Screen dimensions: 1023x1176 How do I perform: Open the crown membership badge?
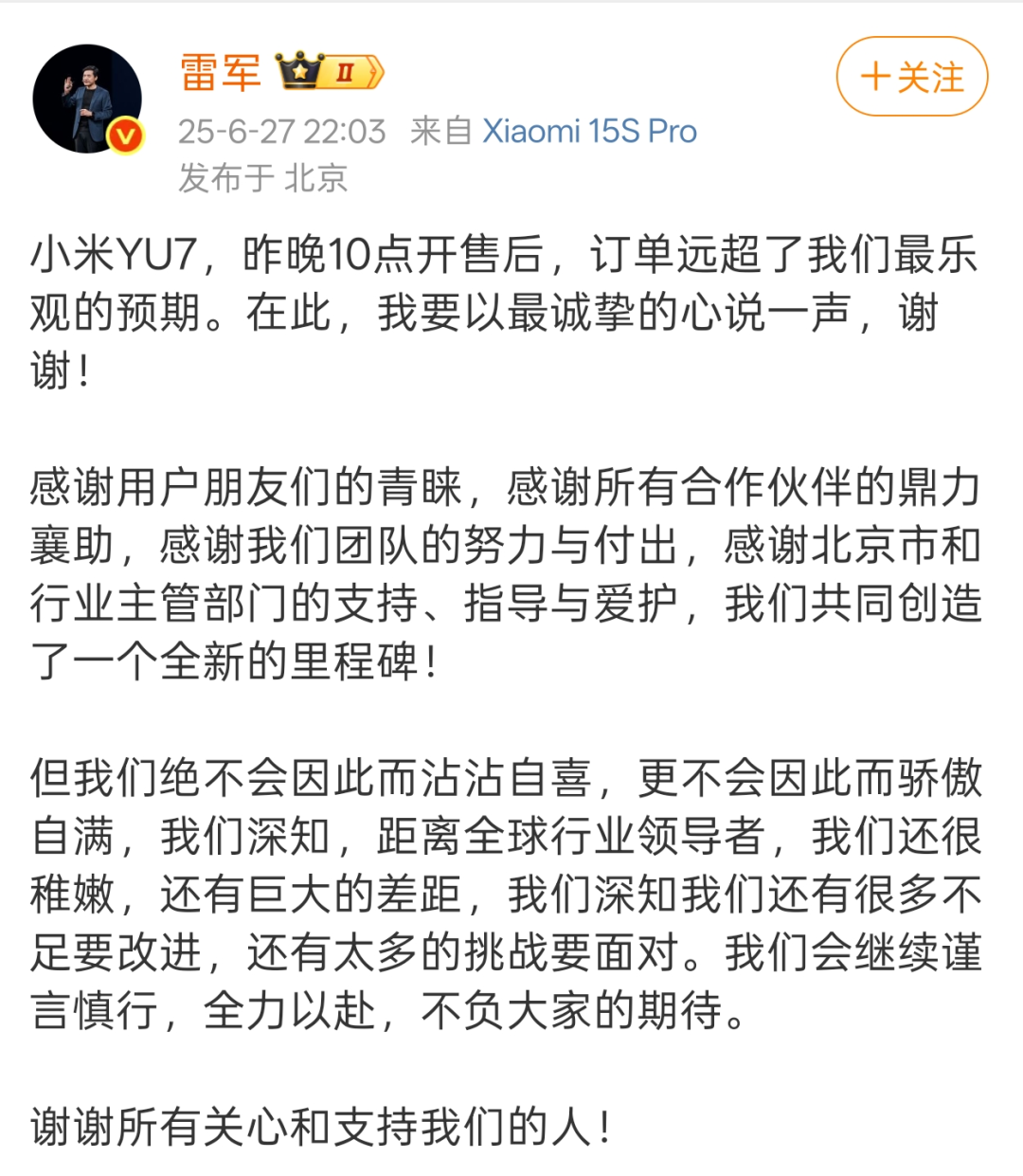[x=330, y=72]
